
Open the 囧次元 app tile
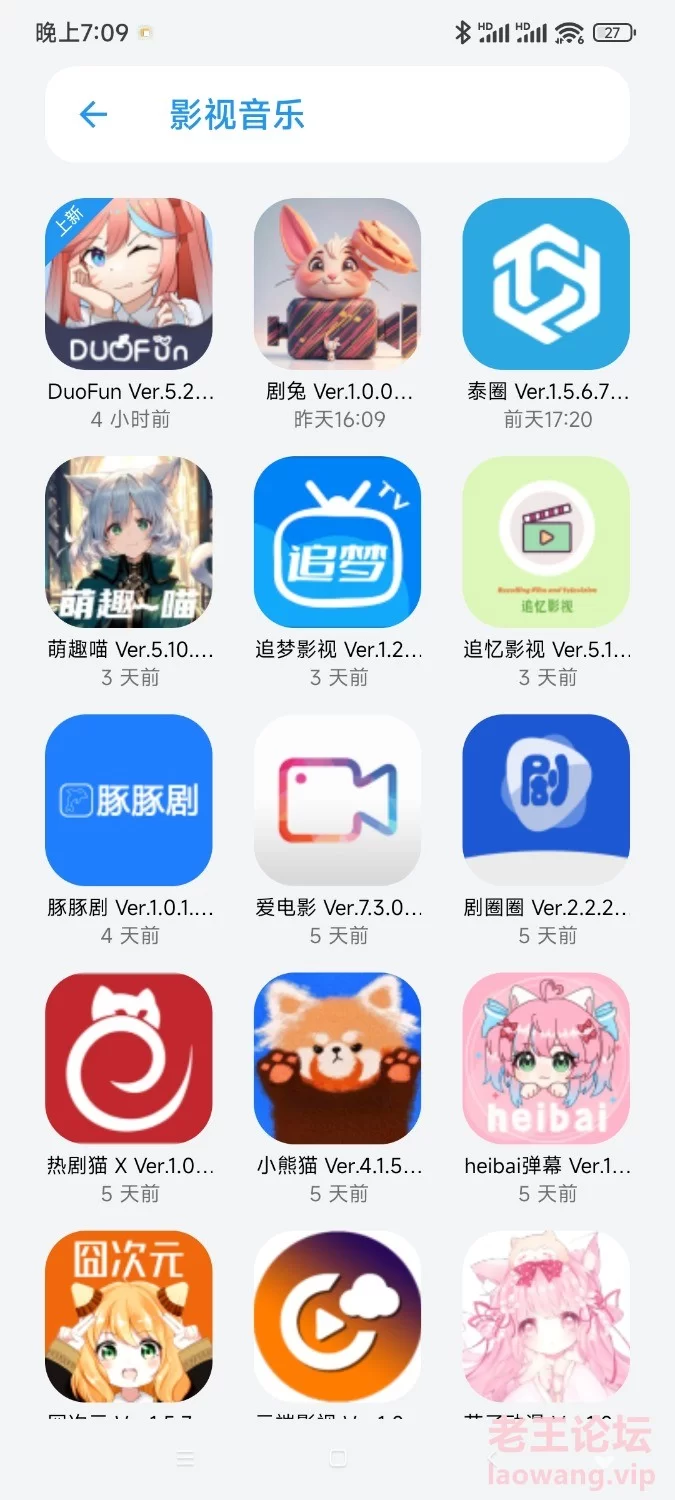[x=129, y=1315]
